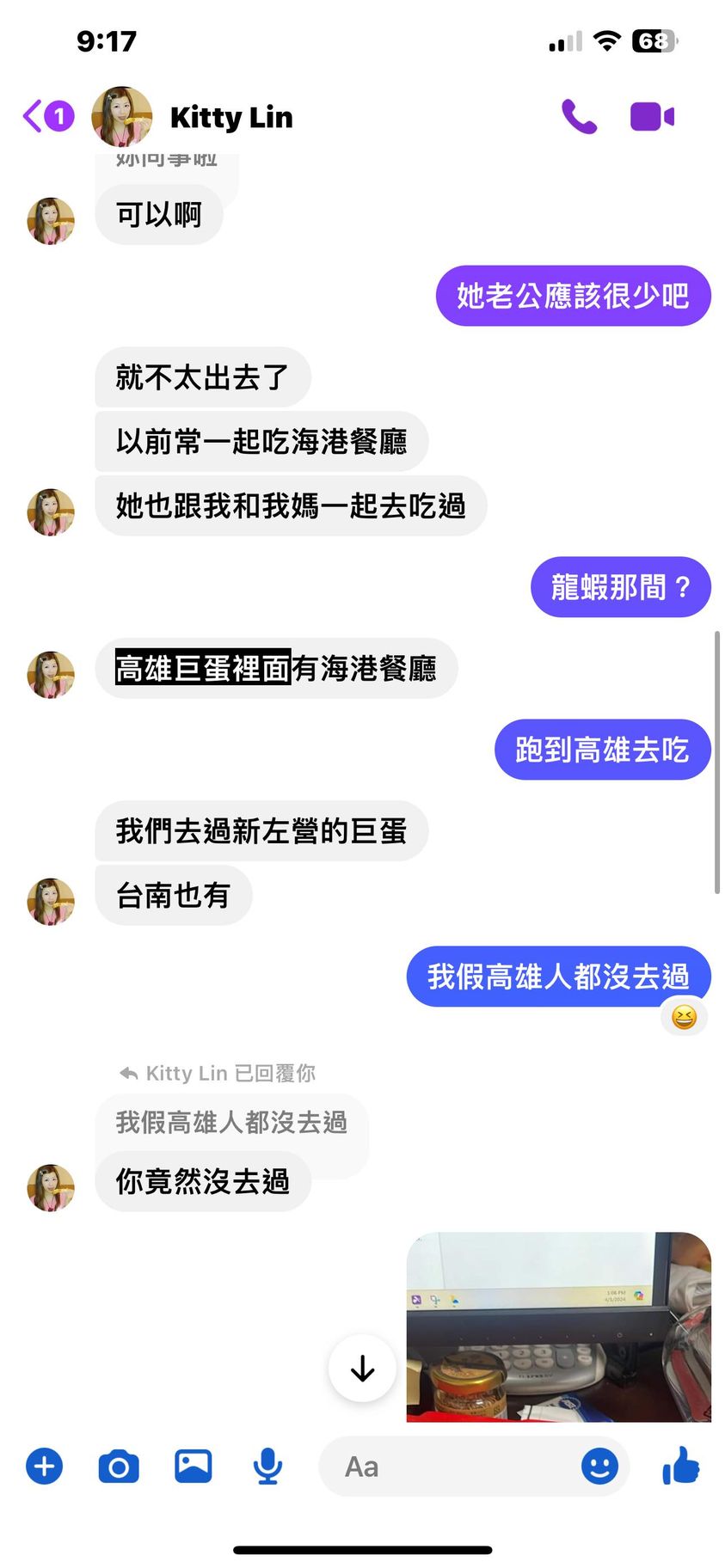View the laughing emoji reaction on the message

(x=684, y=1018)
